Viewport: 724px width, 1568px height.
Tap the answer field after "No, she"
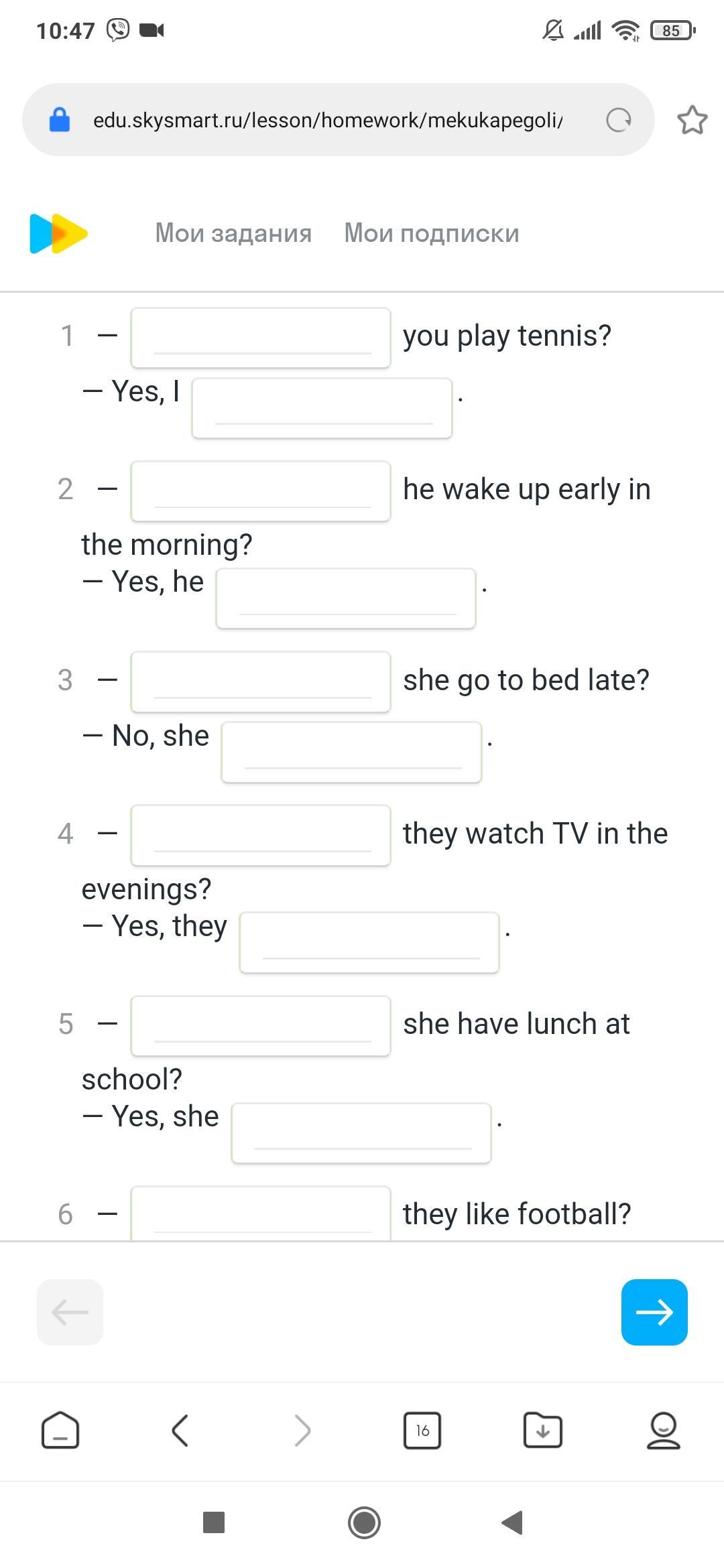click(351, 752)
